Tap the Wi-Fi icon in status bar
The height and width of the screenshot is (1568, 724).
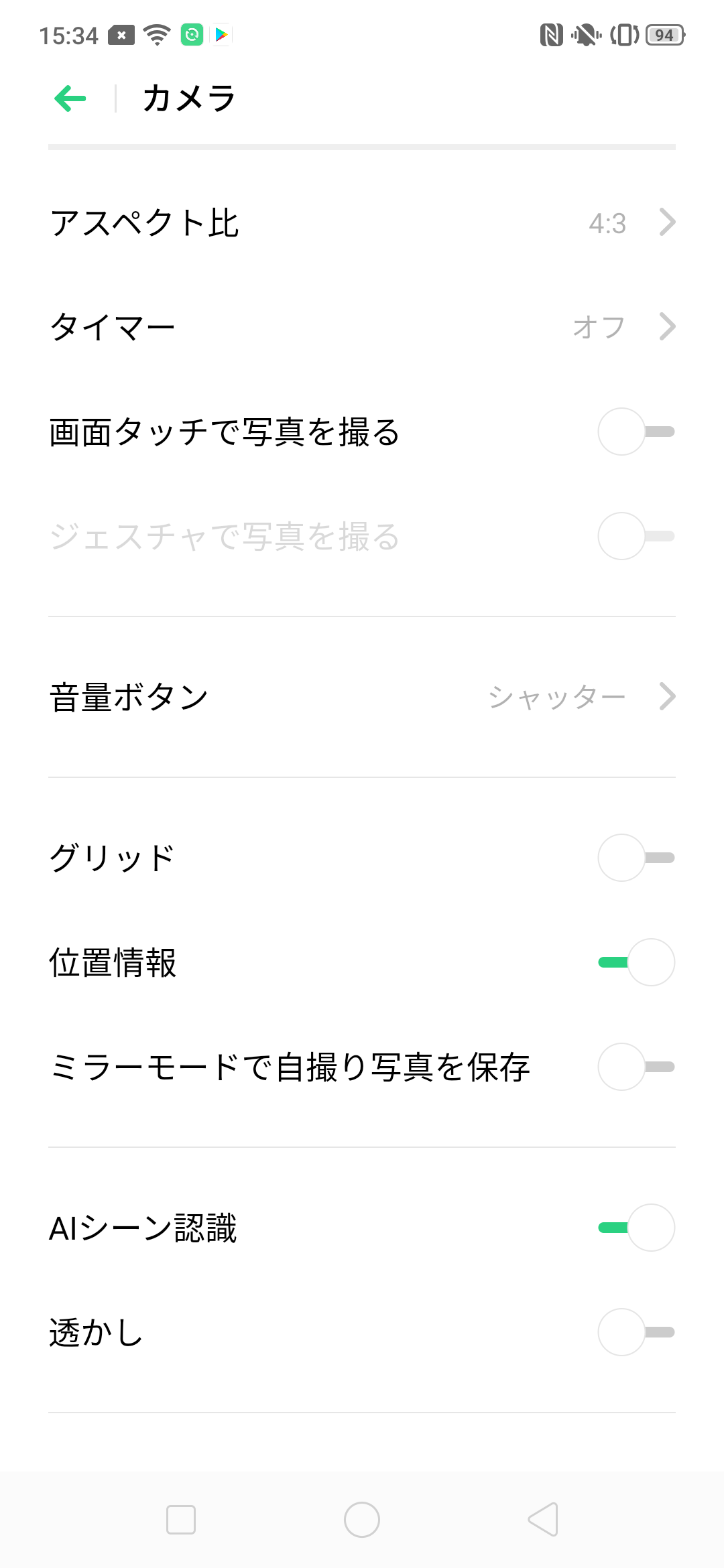156,36
